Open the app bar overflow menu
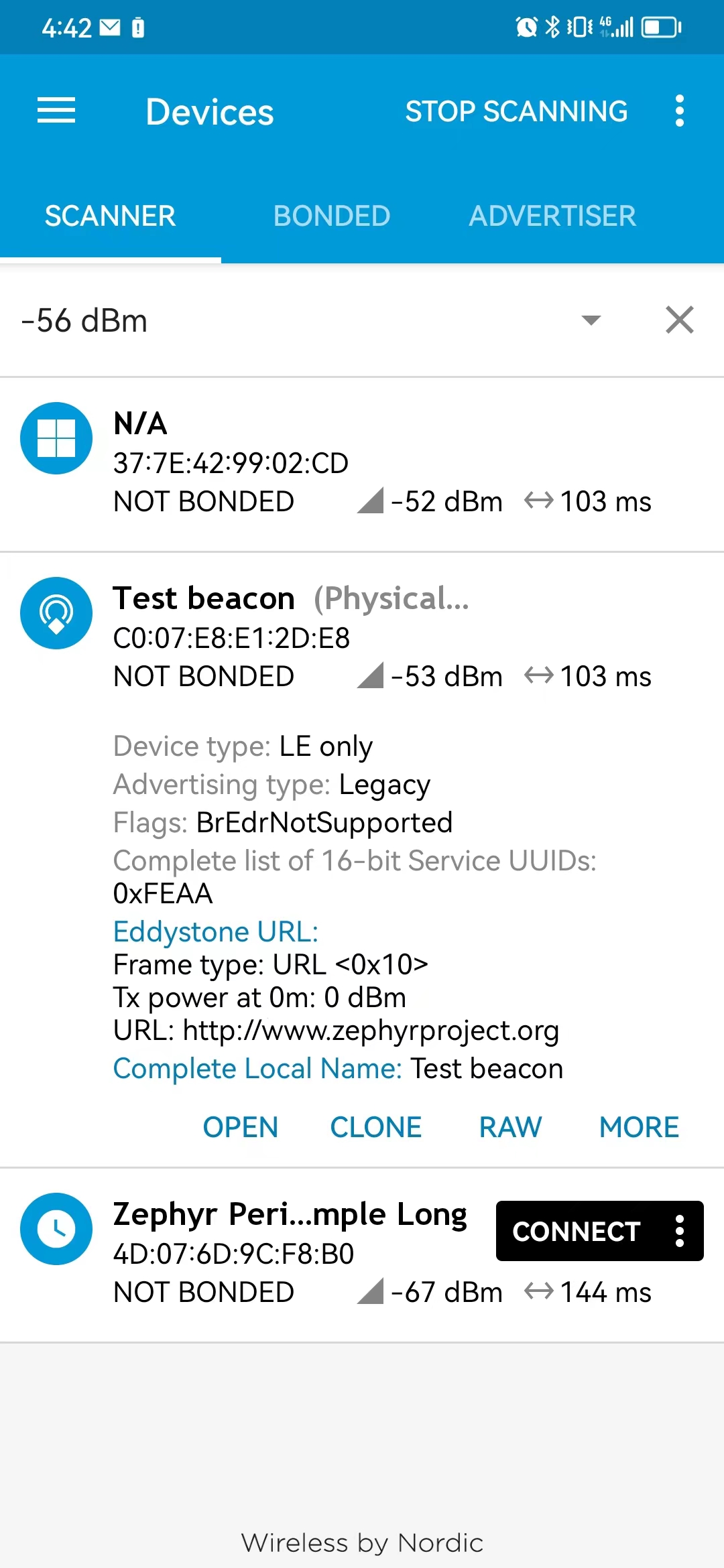Image resolution: width=724 pixels, height=1568 pixels. pyautogui.click(x=680, y=111)
